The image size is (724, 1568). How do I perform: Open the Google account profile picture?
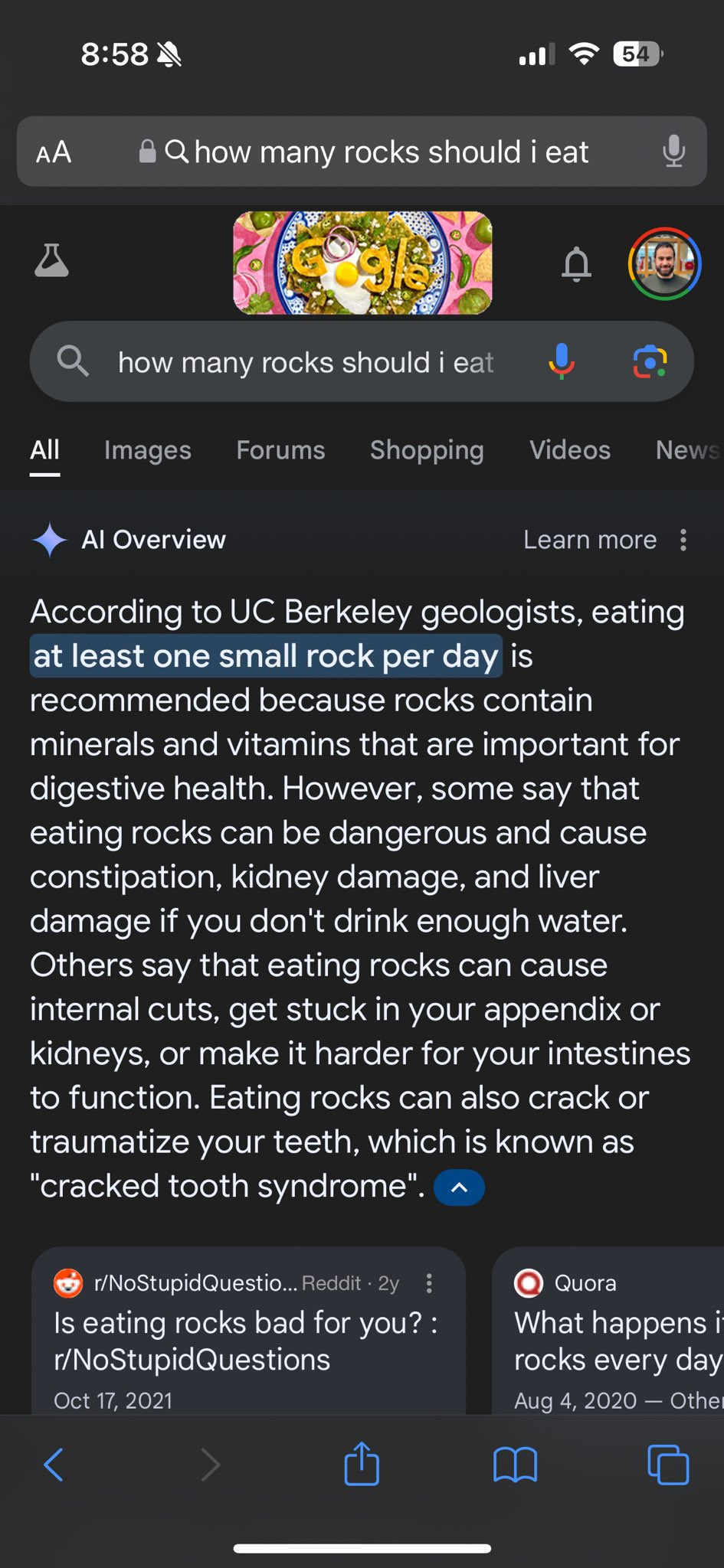(x=664, y=264)
